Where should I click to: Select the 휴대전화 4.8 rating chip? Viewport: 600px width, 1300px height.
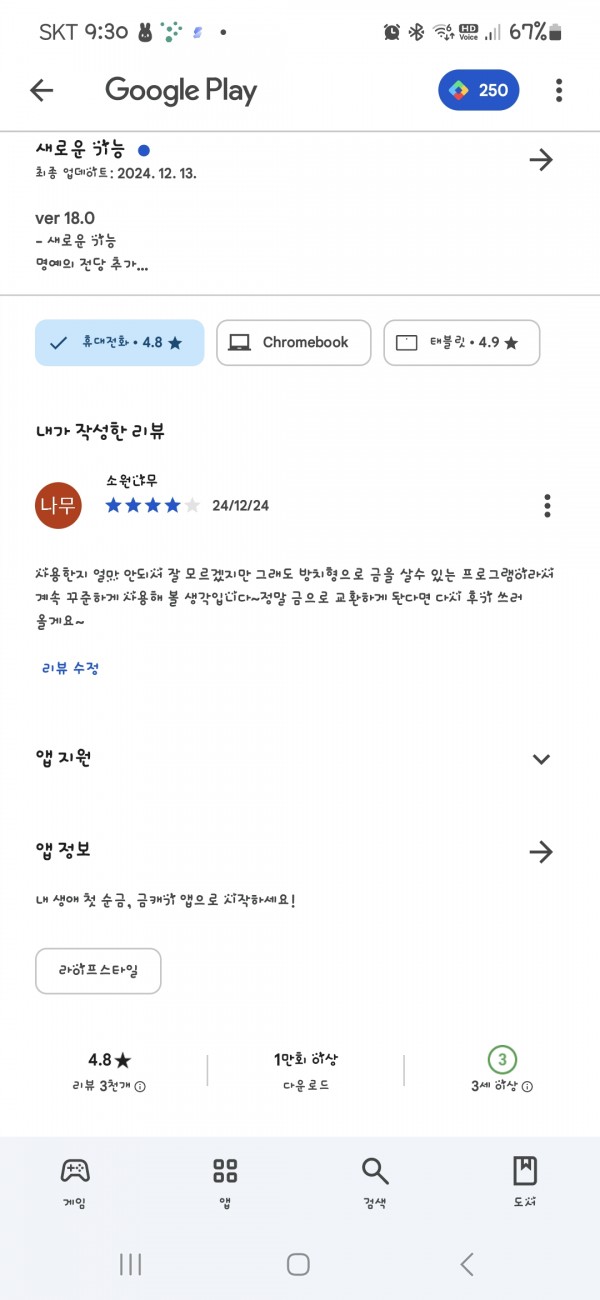(x=120, y=342)
